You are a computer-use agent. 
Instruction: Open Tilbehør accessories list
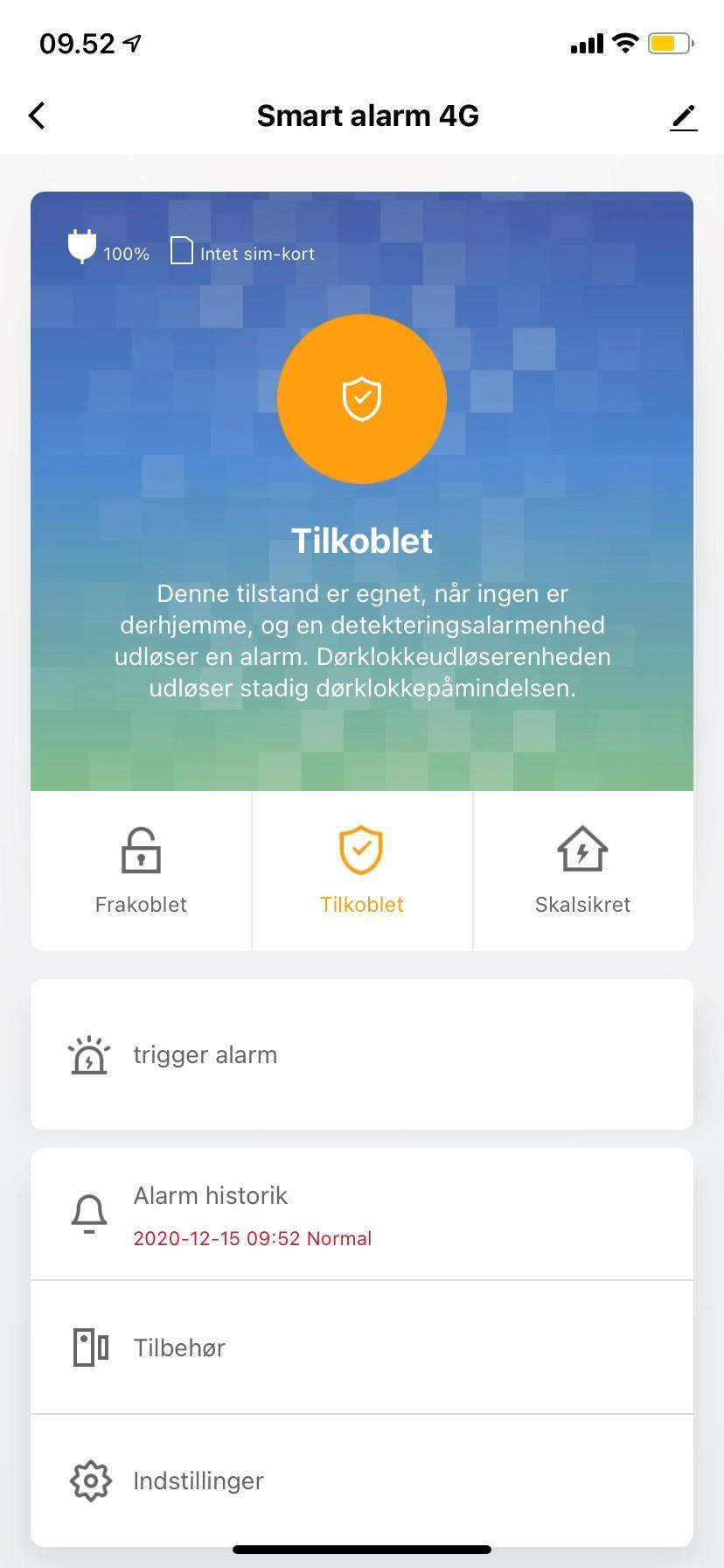[362, 1347]
